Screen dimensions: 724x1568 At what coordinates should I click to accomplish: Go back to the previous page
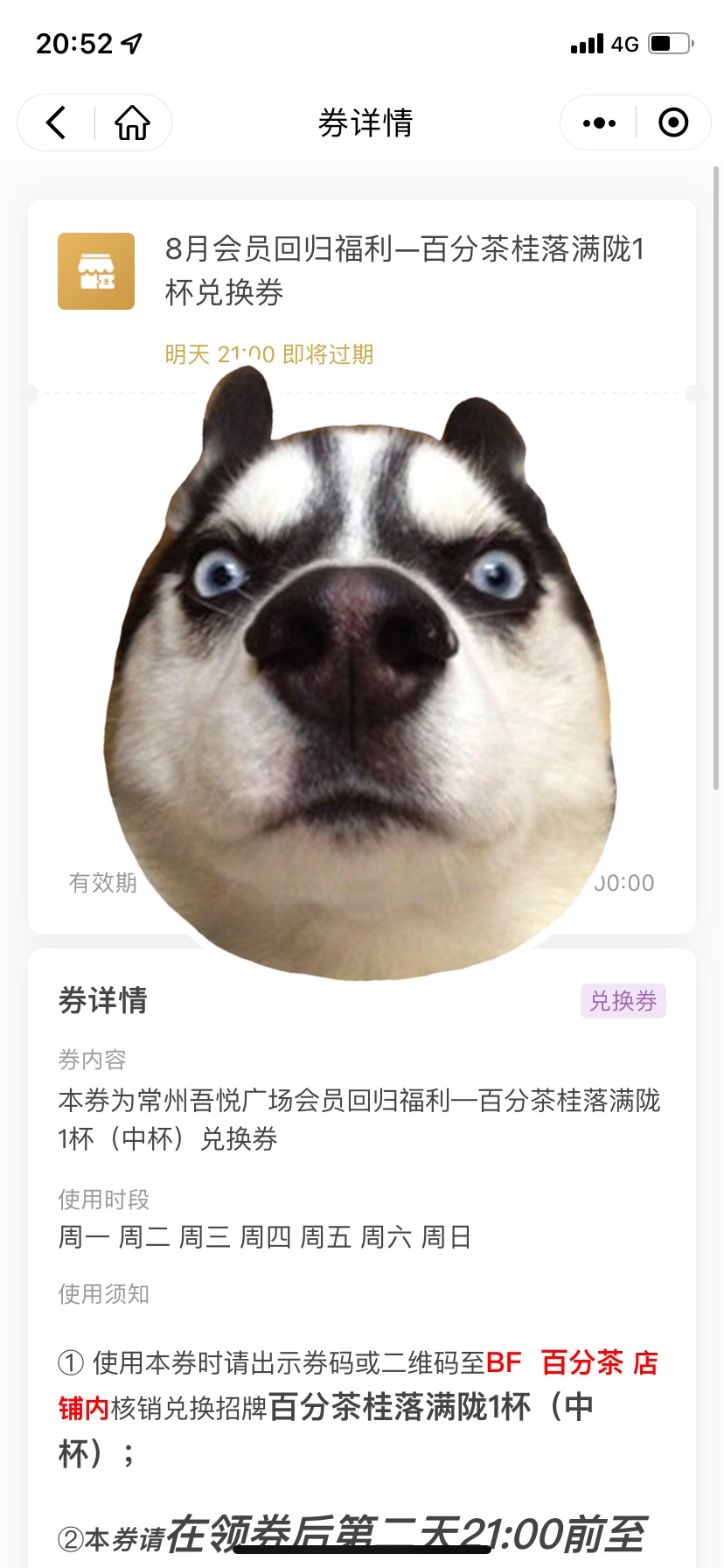tap(56, 122)
